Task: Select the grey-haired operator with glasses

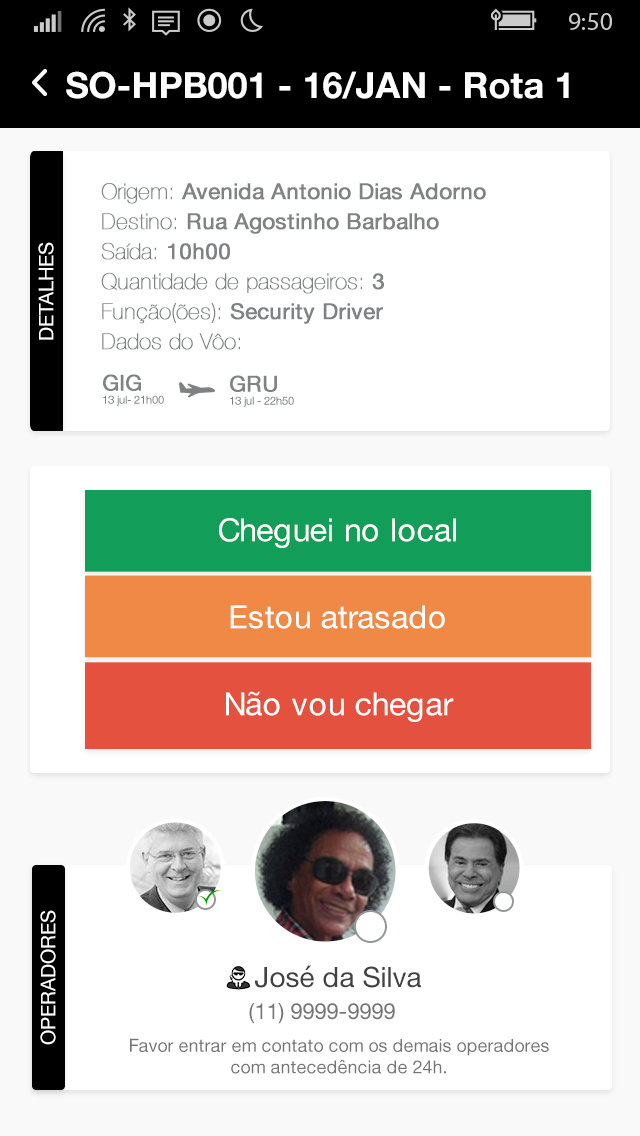Action: [175, 867]
